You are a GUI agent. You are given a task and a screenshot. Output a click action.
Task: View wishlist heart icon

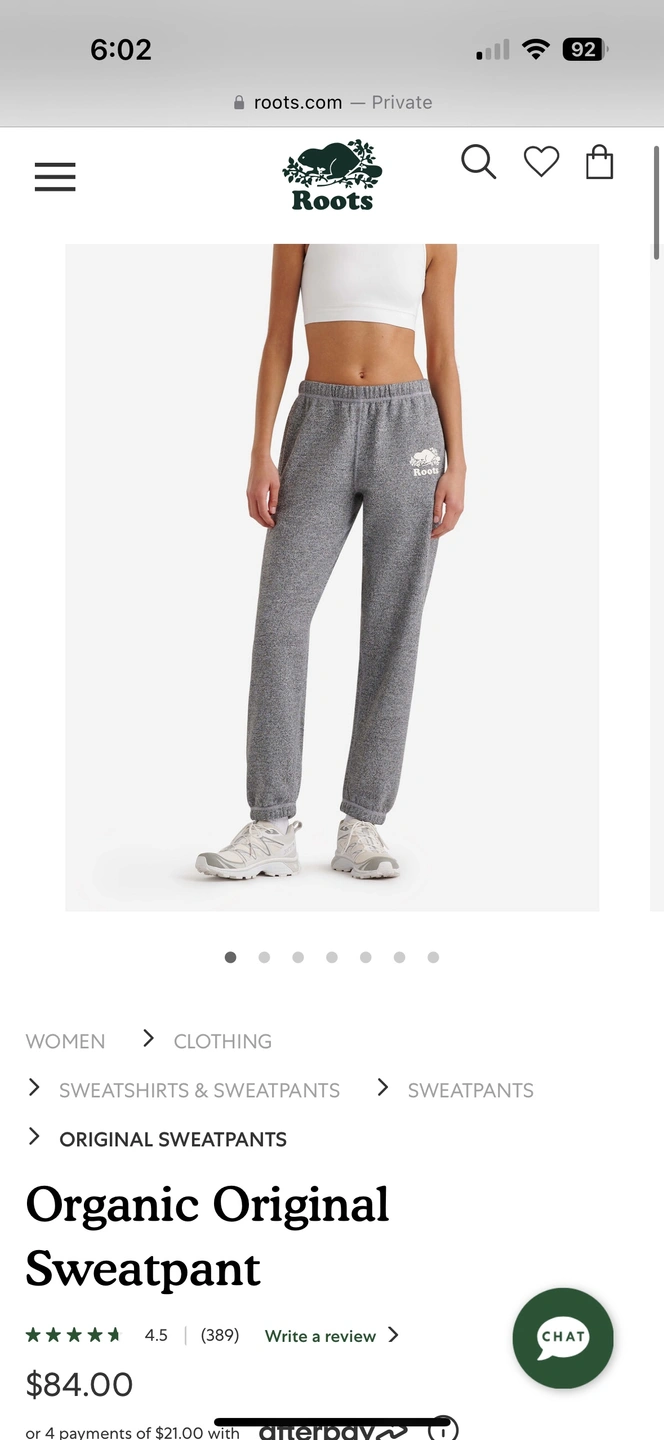pyautogui.click(x=541, y=162)
